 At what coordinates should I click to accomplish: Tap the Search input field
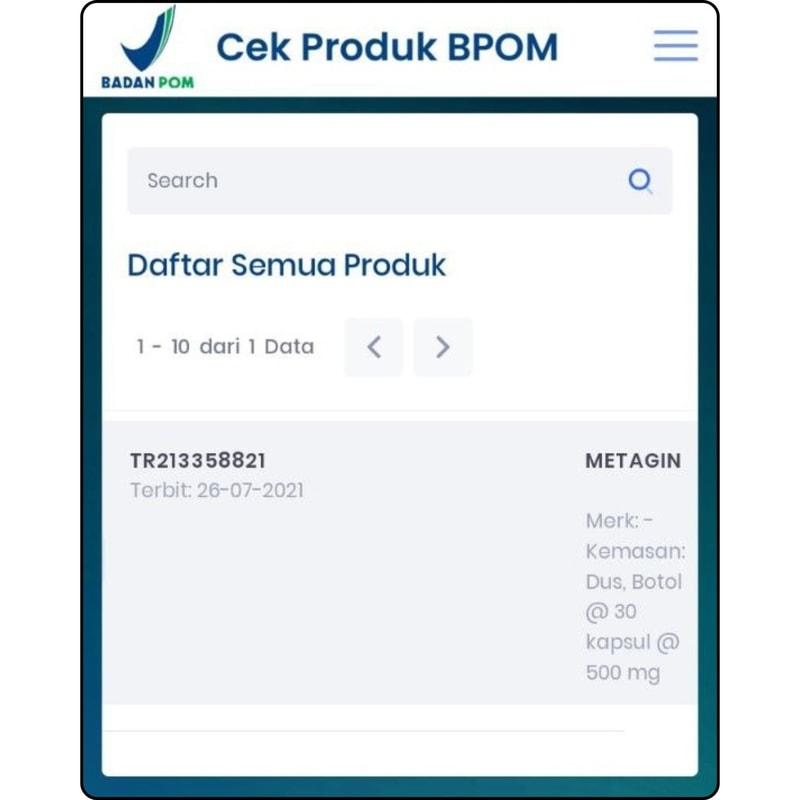click(x=370, y=181)
